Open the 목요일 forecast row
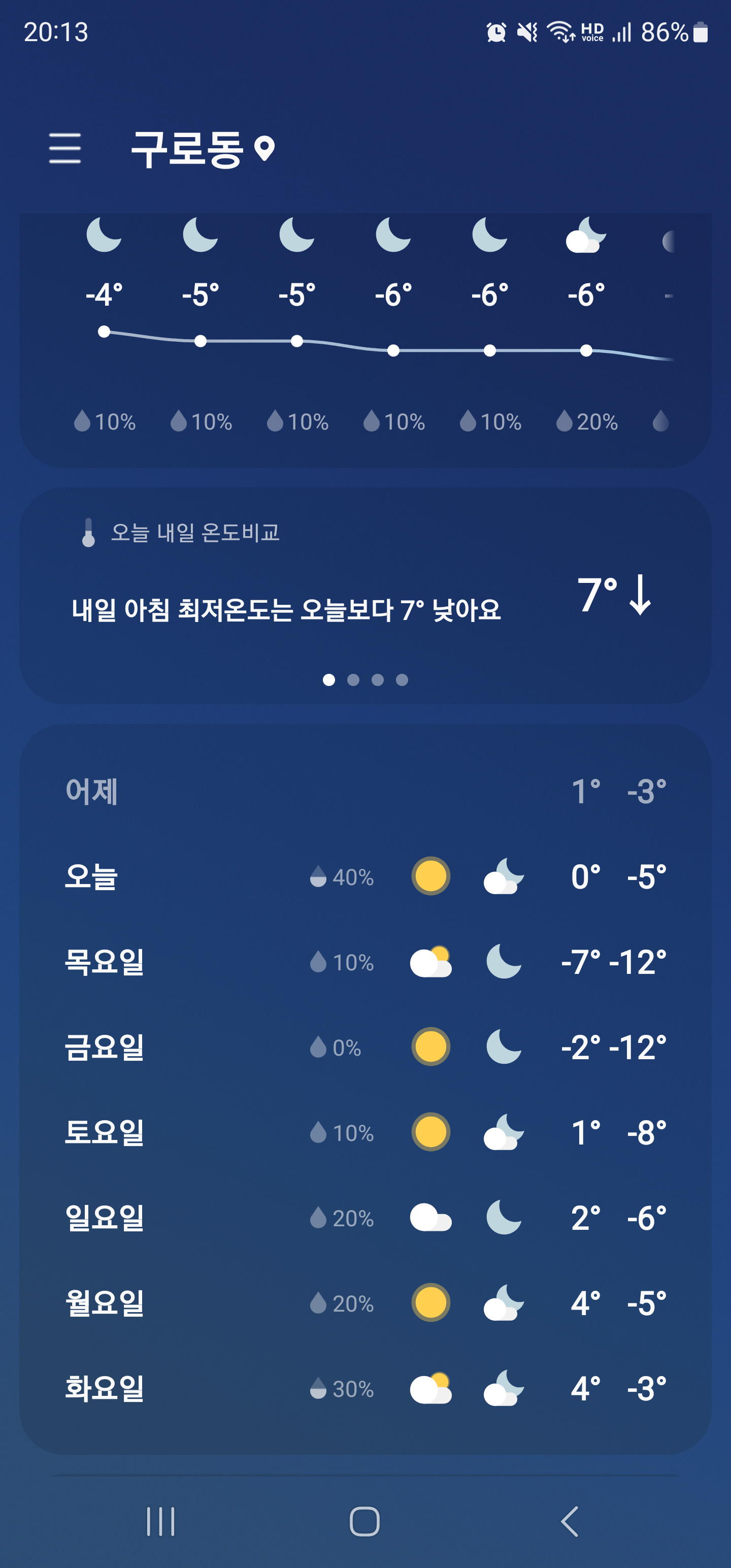The image size is (731, 1568). click(x=365, y=962)
